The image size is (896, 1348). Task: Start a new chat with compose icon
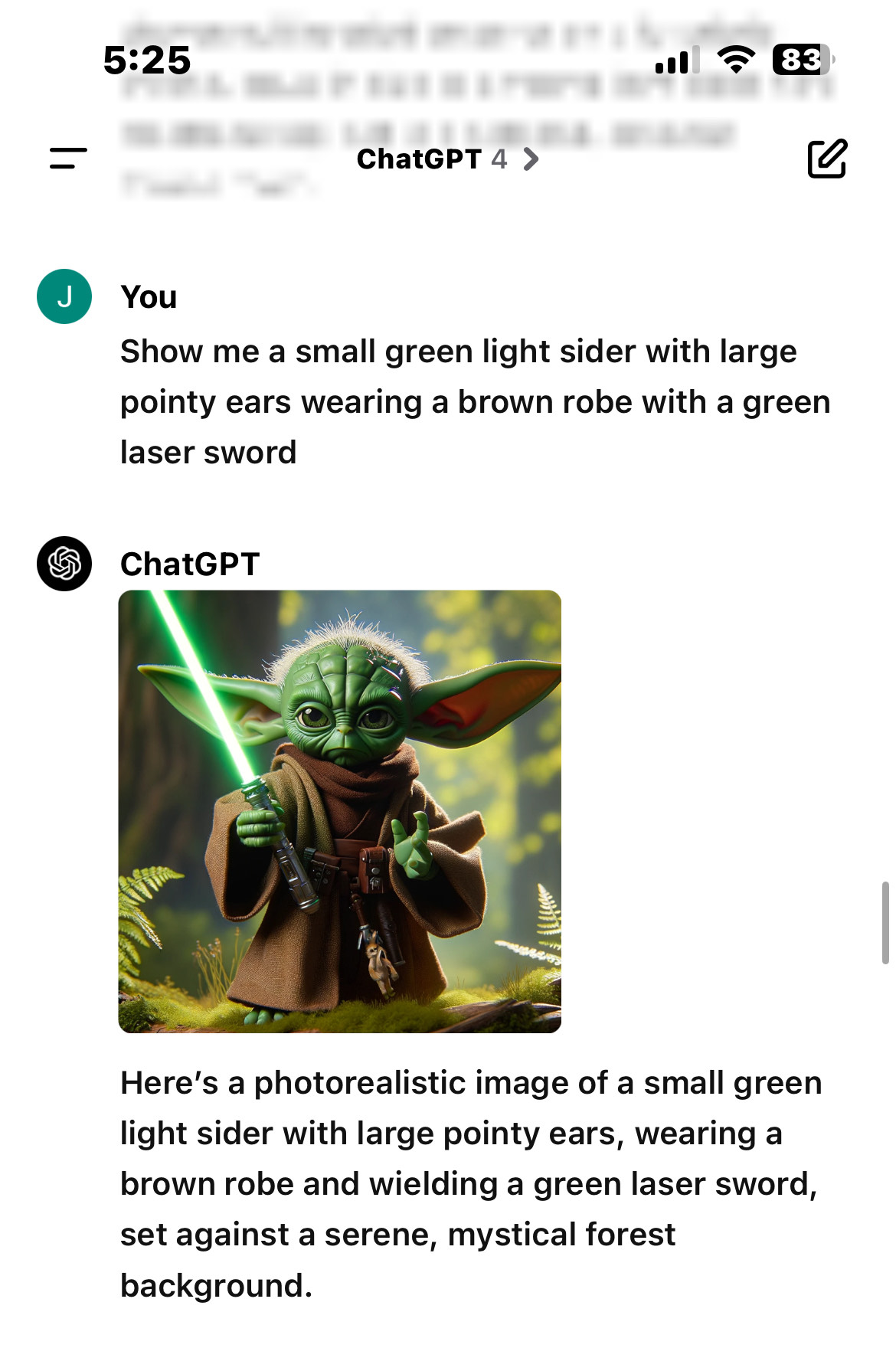click(827, 159)
